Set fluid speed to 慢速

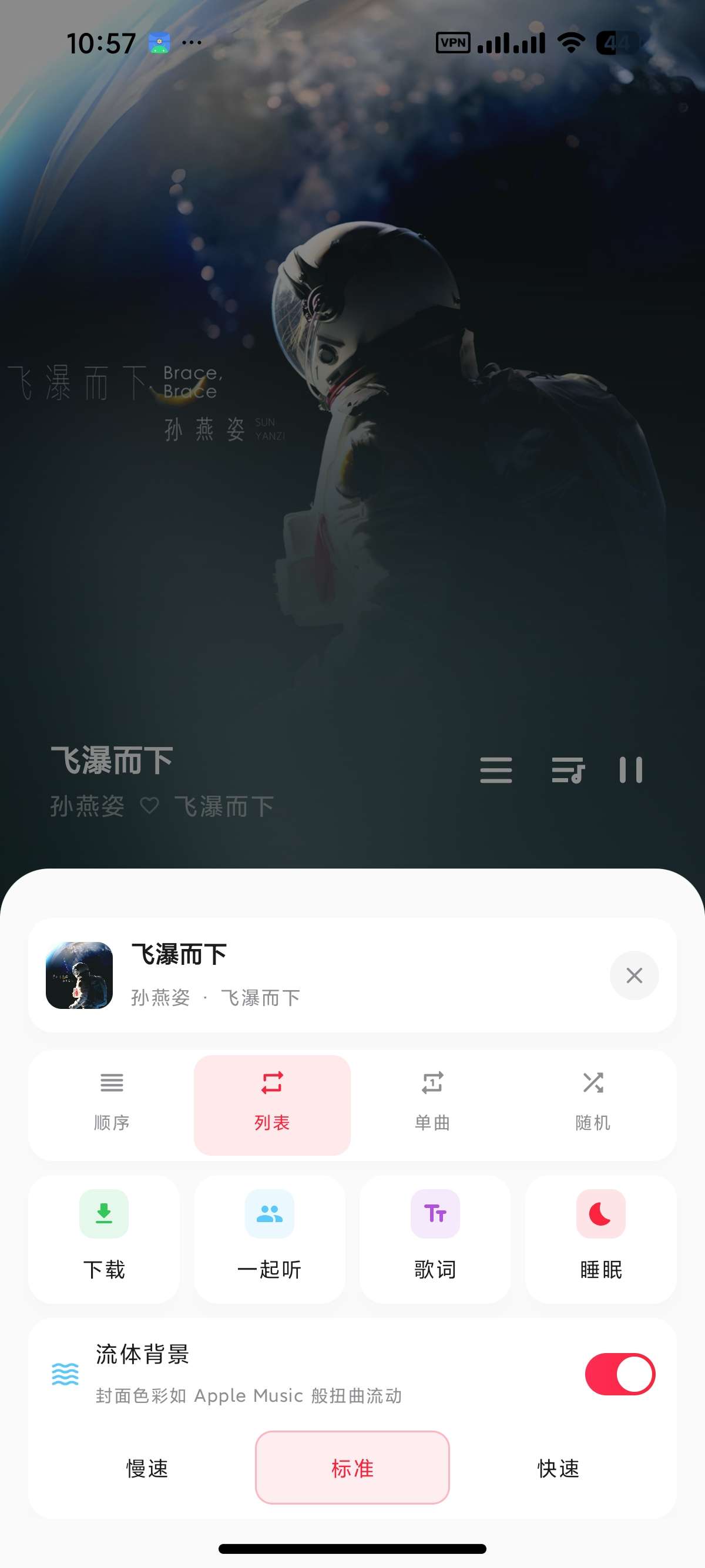point(147,1468)
